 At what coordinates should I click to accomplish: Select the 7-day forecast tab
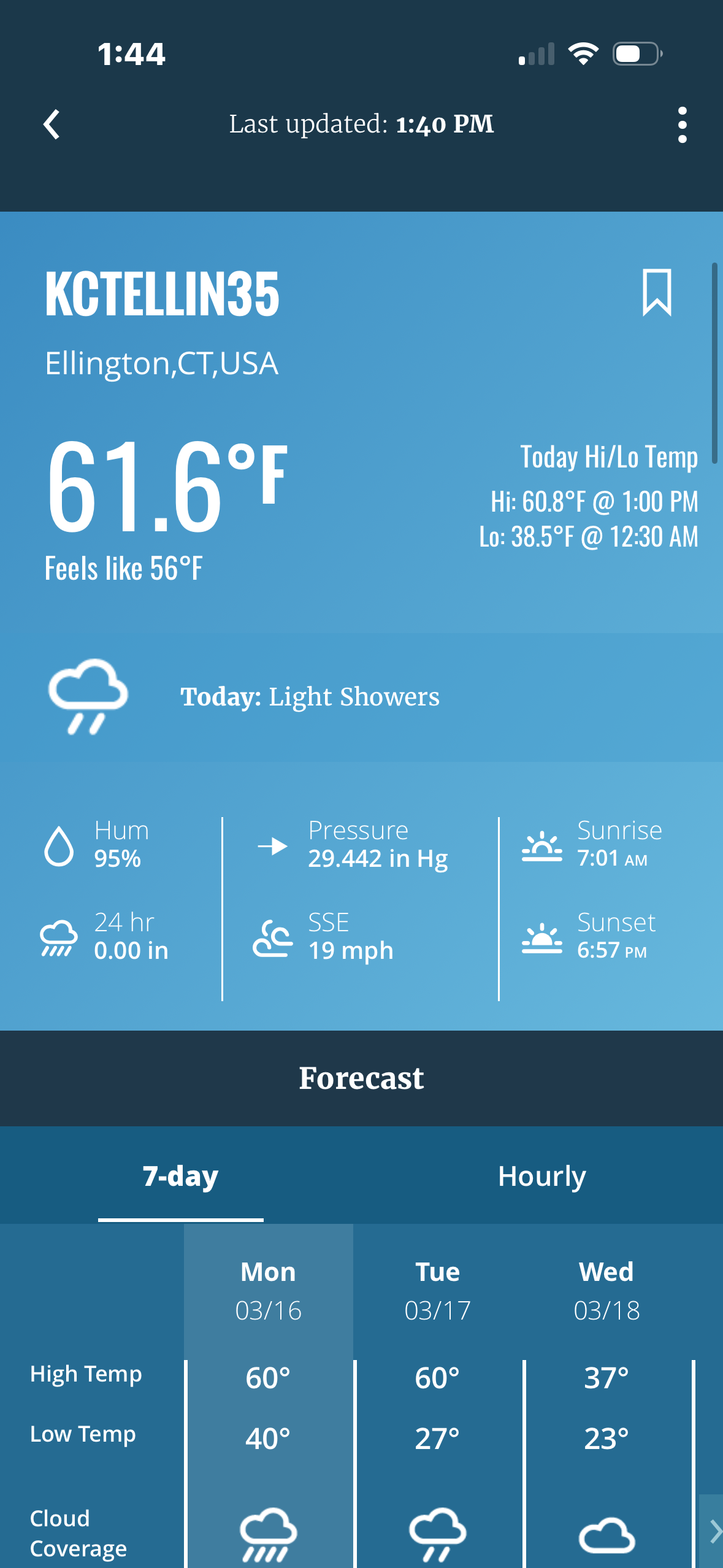tap(180, 1176)
